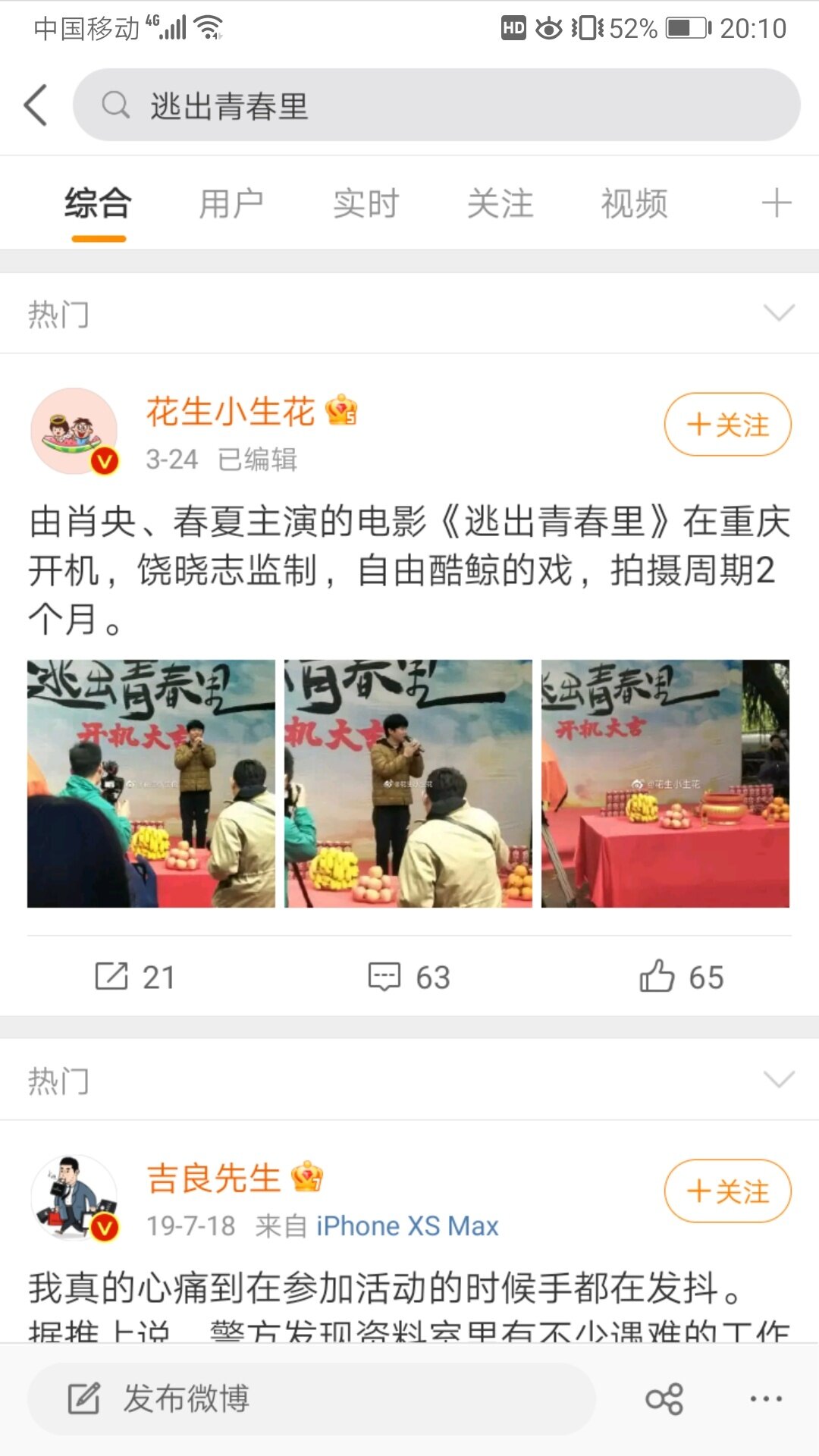Open third photo in 花生小生花's post
The image size is (819, 1456).
pyautogui.click(x=665, y=783)
